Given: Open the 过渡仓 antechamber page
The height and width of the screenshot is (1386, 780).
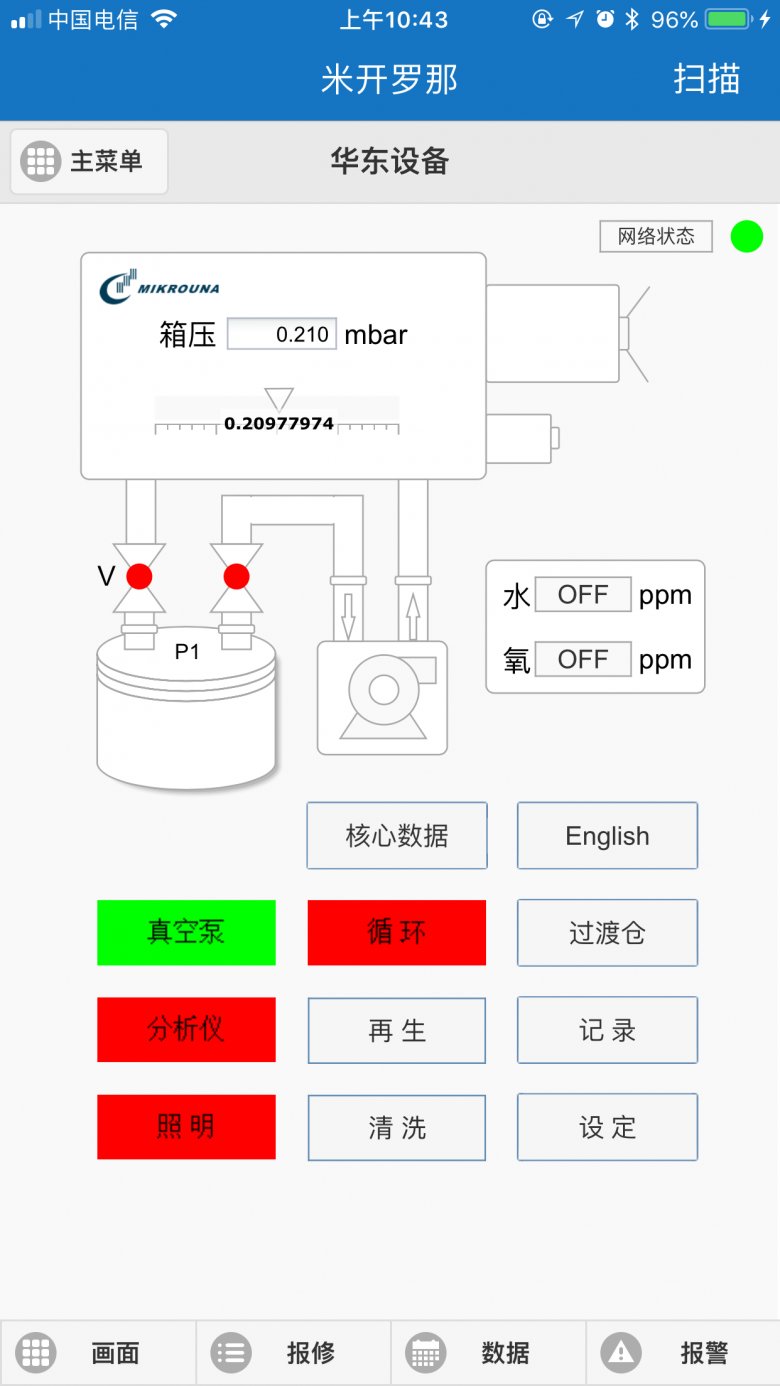Looking at the screenshot, I should point(607,933).
